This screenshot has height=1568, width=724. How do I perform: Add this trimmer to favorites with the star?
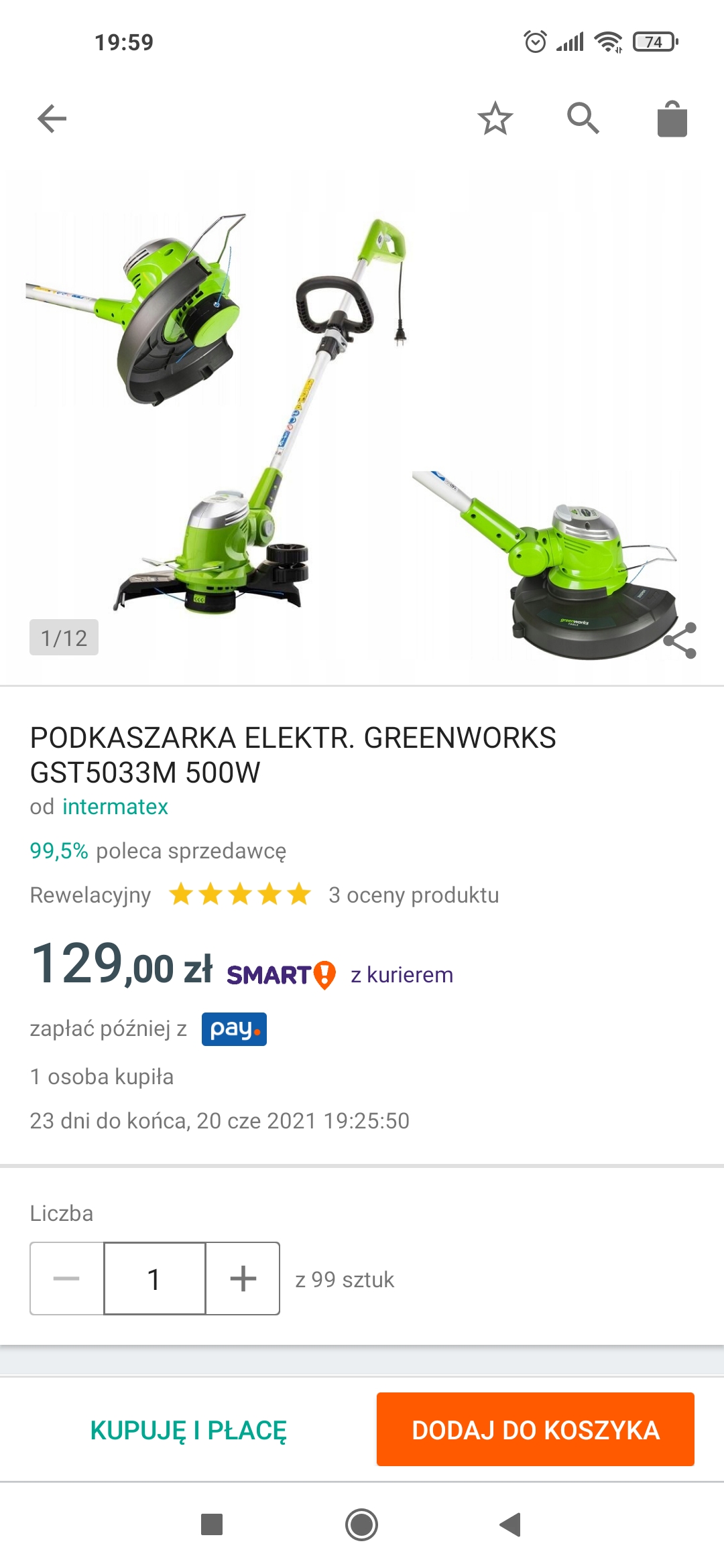pyautogui.click(x=495, y=119)
